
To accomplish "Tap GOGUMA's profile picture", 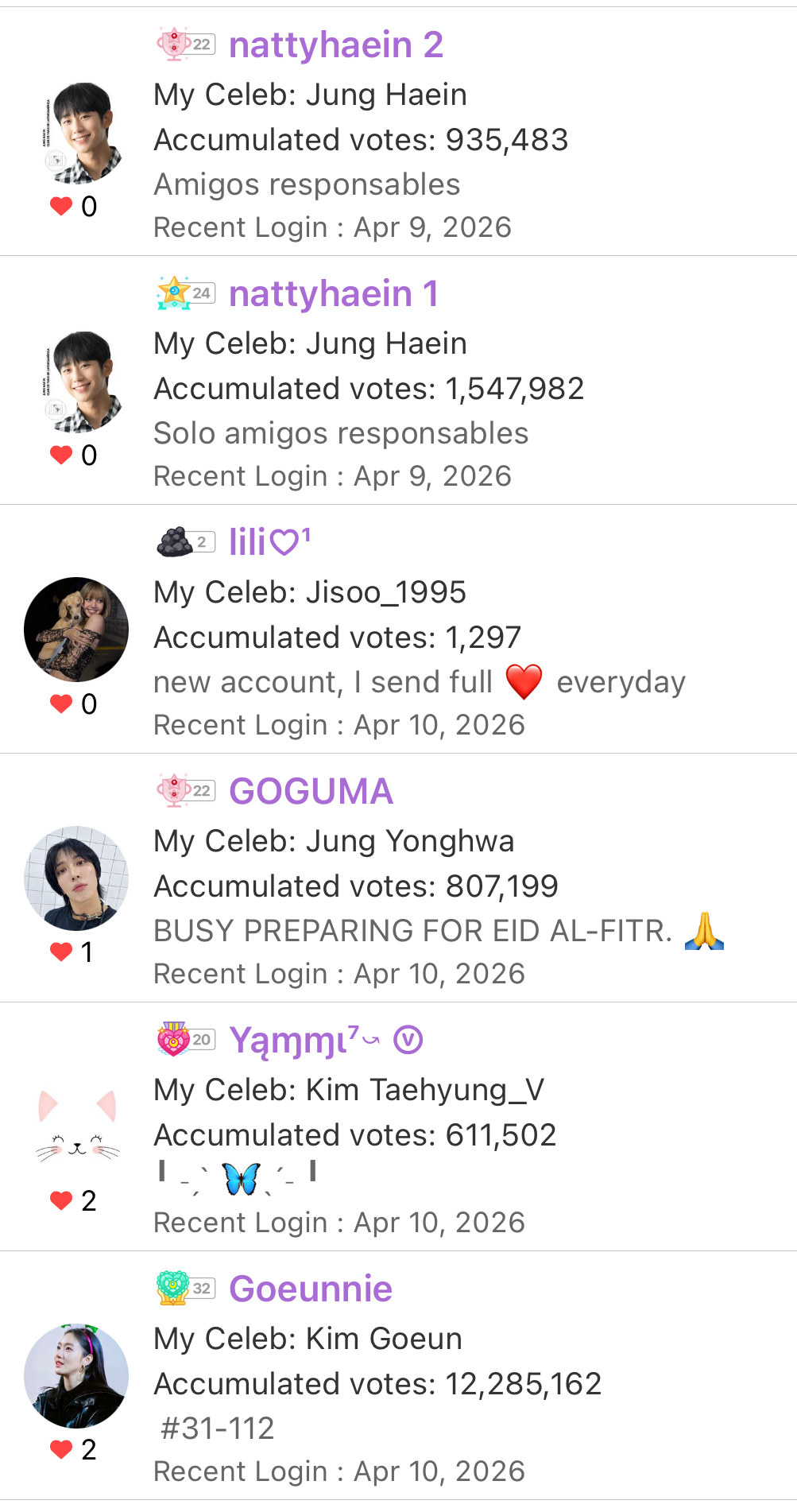I will 76,878.
